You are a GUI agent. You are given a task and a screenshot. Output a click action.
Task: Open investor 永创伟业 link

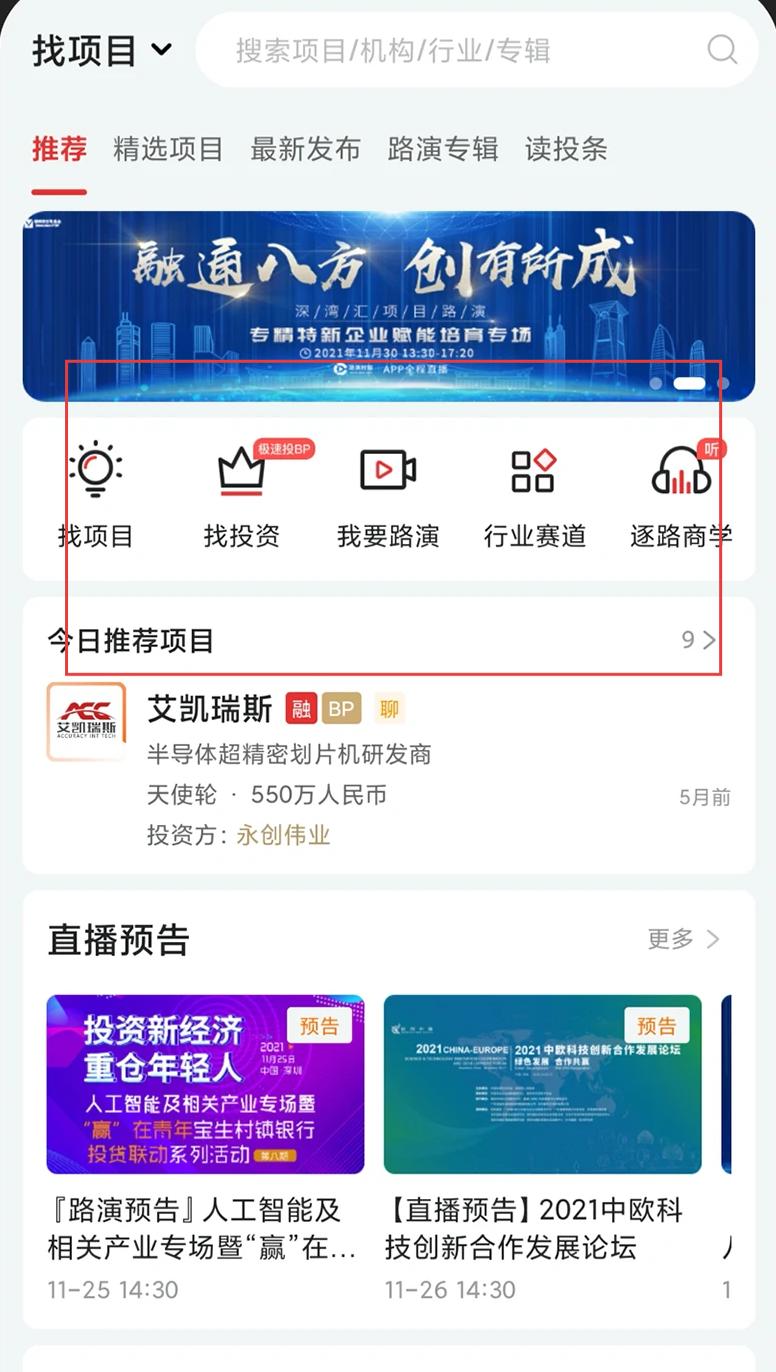pyautogui.click(x=283, y=835)
